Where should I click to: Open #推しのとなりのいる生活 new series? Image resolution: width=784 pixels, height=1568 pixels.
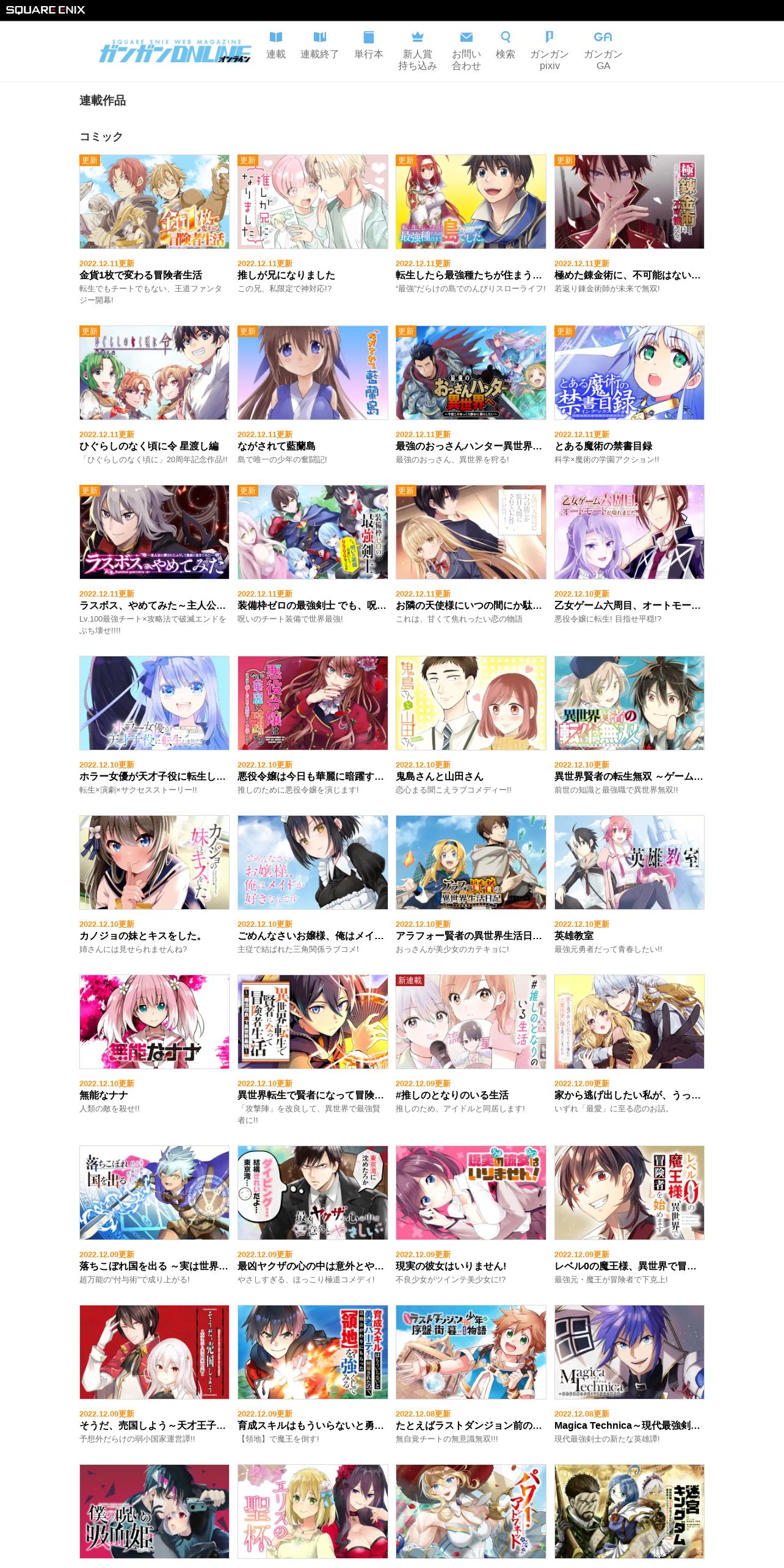pos(471,1045)
